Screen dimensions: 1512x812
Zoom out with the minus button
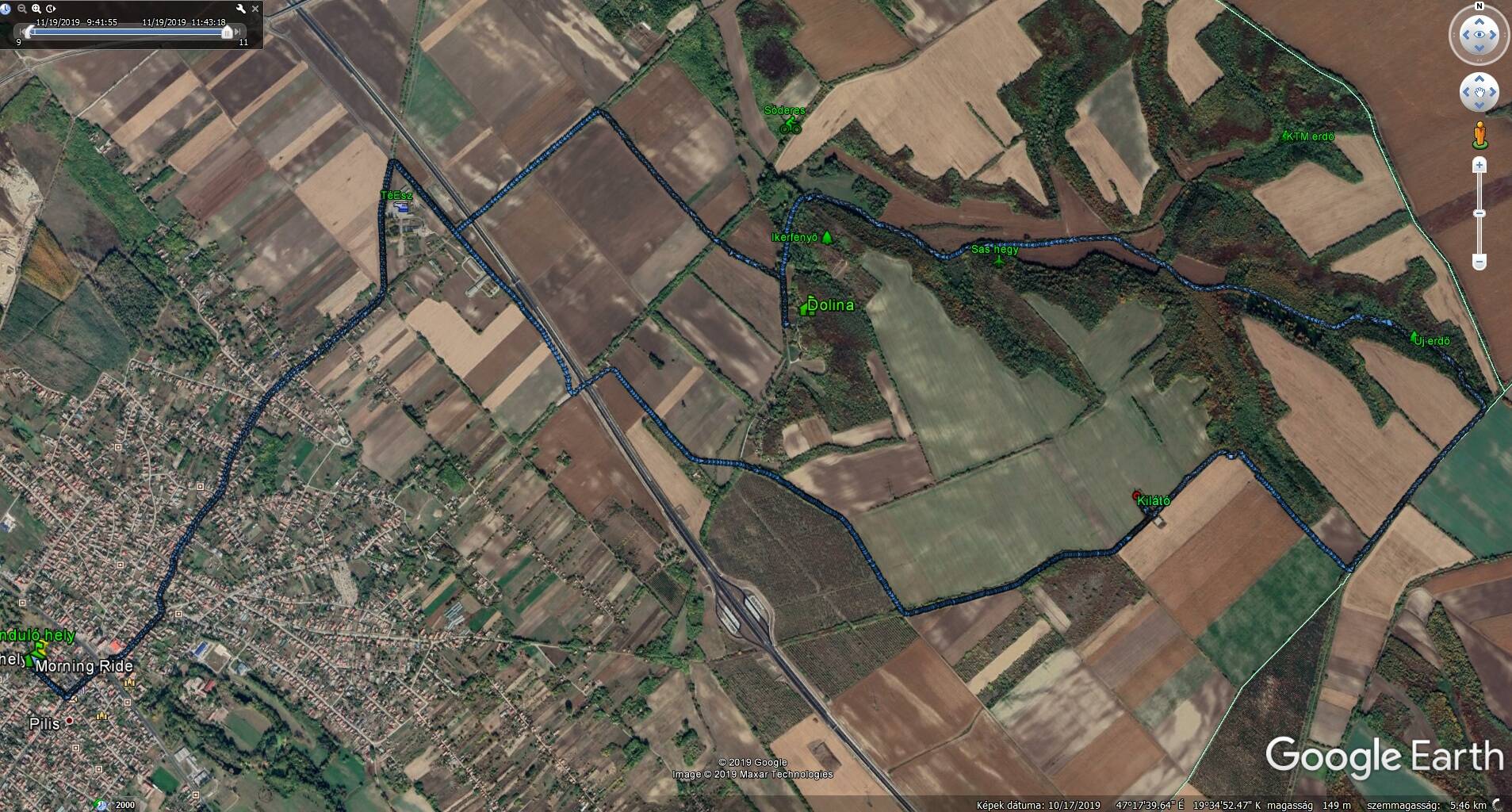pyautogui.click(x=1479, y=262)
